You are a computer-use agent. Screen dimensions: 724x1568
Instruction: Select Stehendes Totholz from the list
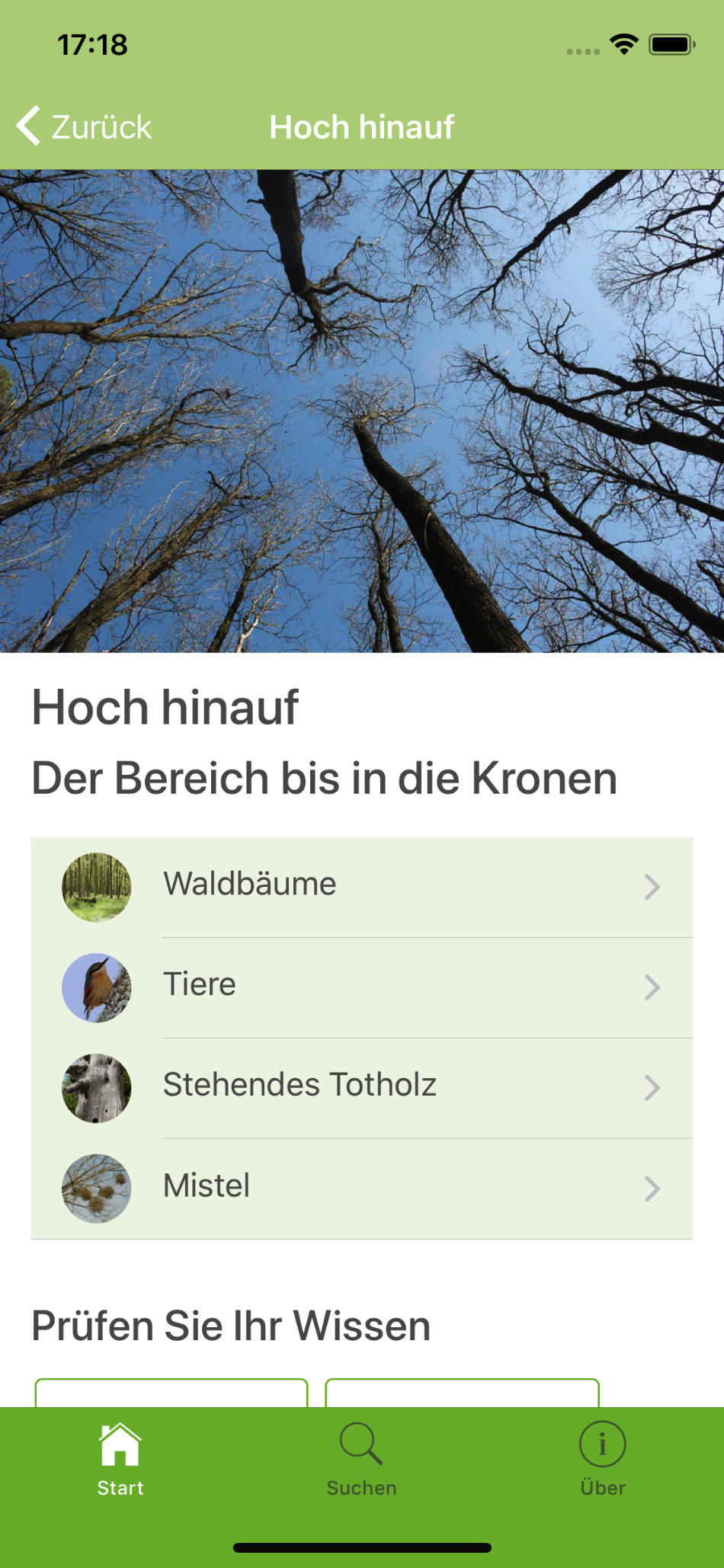pos(361,1088)
